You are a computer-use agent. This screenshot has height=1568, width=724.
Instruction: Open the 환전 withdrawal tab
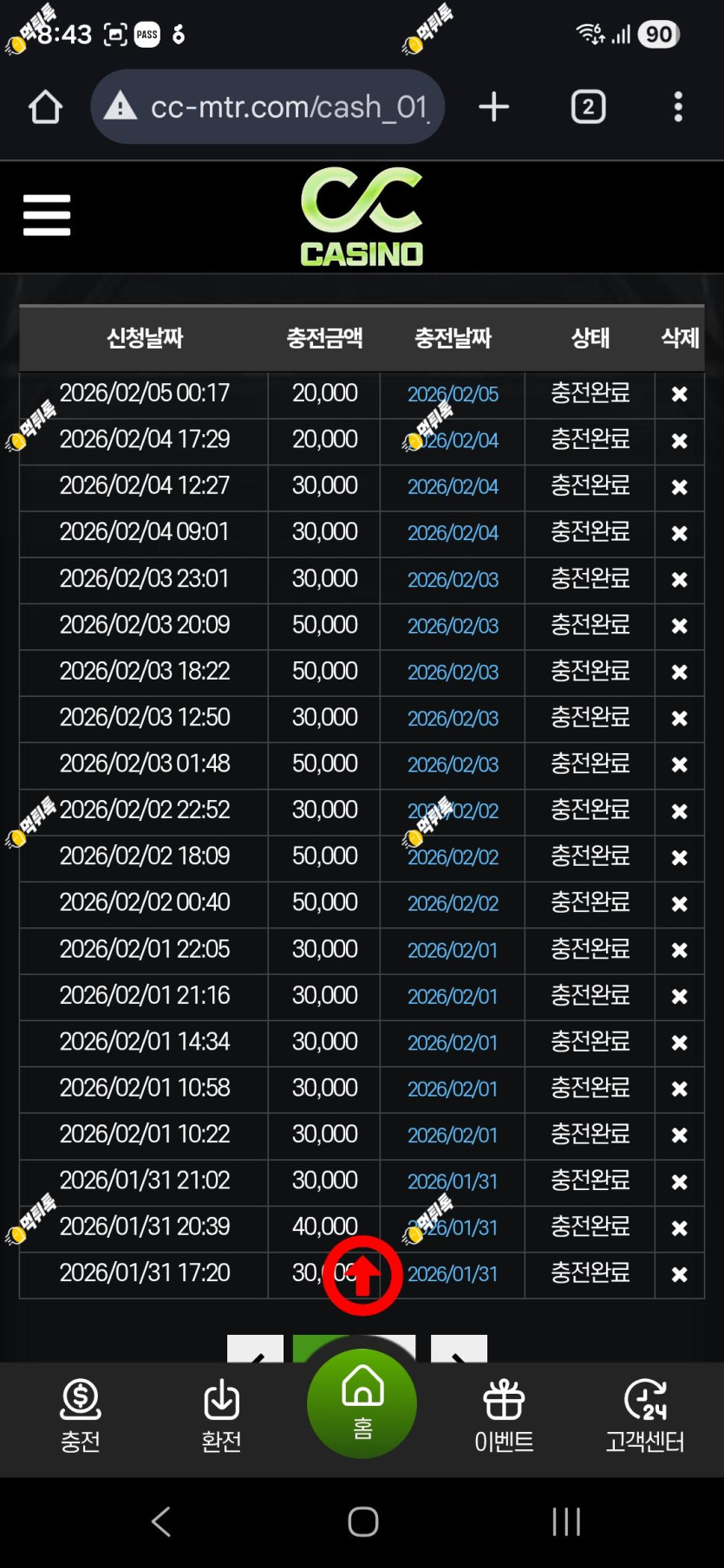coord(221,1415)
